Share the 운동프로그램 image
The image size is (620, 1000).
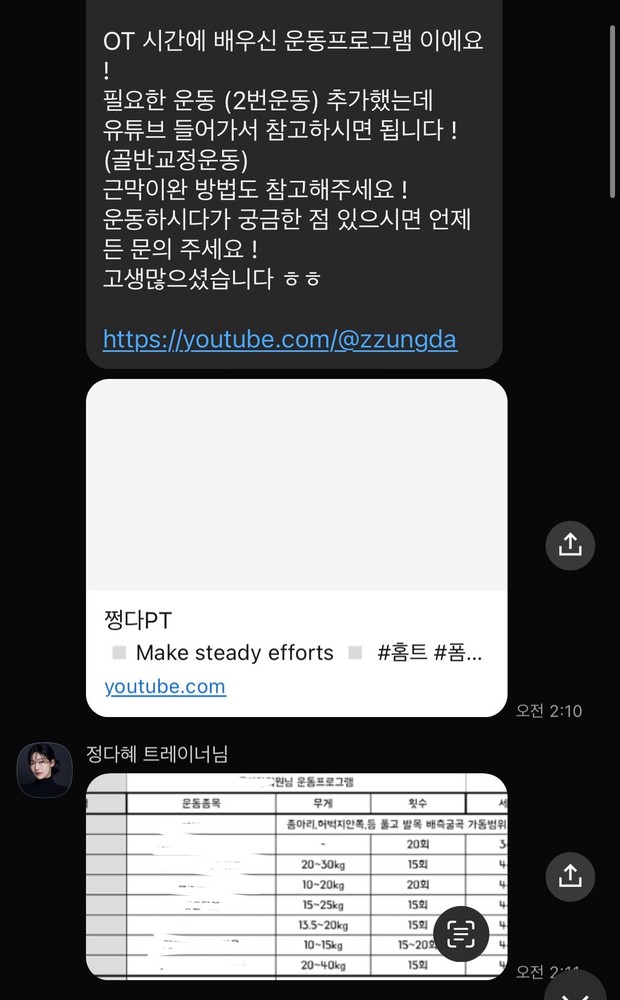coord(570,876)
